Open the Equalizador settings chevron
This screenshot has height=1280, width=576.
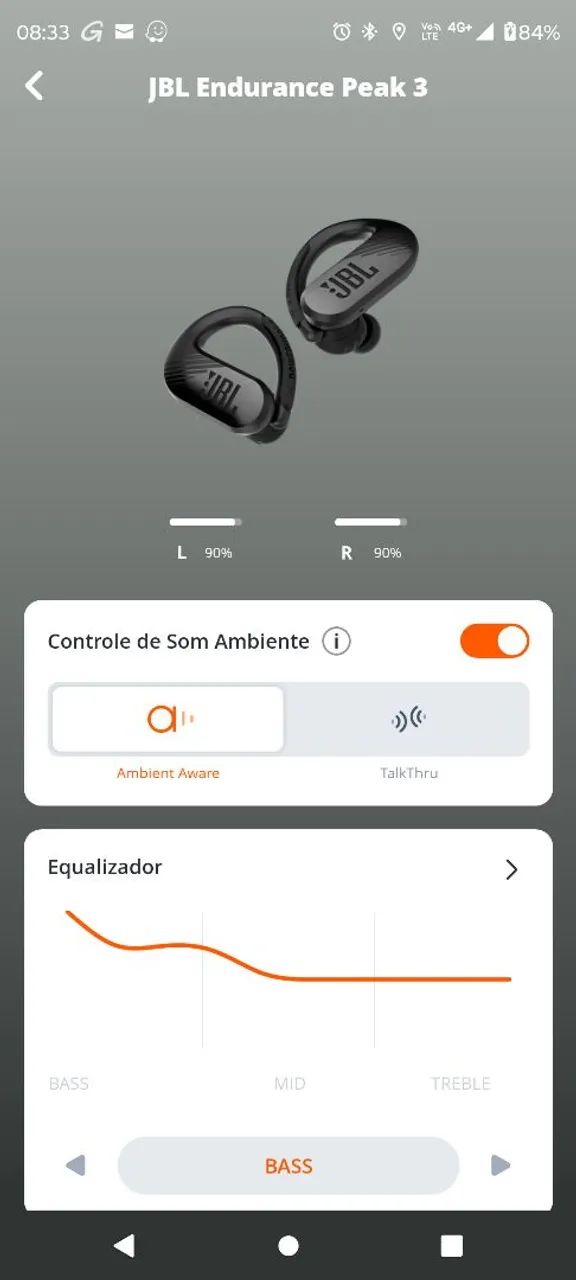pyautogui.click(x=511, y=869)
